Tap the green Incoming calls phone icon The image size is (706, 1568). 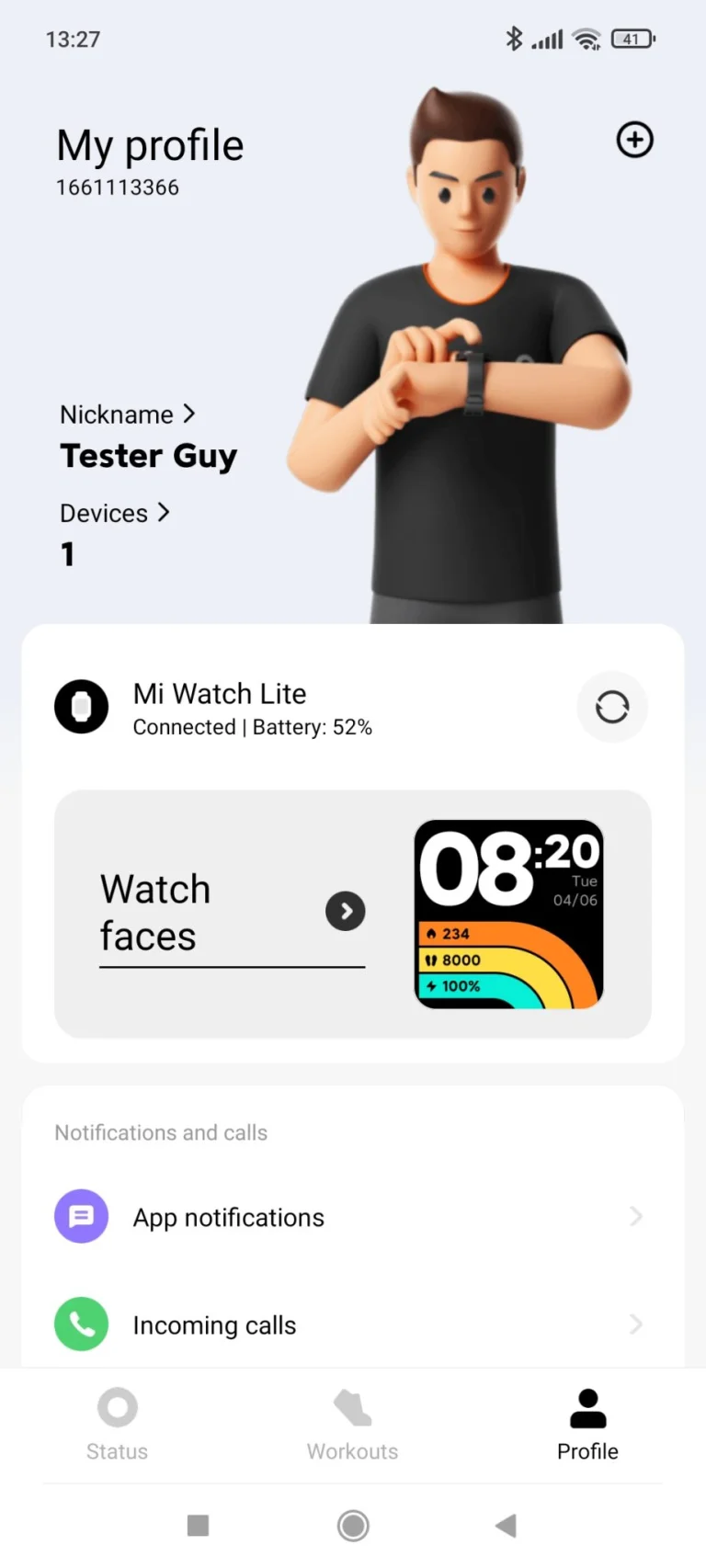tap(81, 1324)
